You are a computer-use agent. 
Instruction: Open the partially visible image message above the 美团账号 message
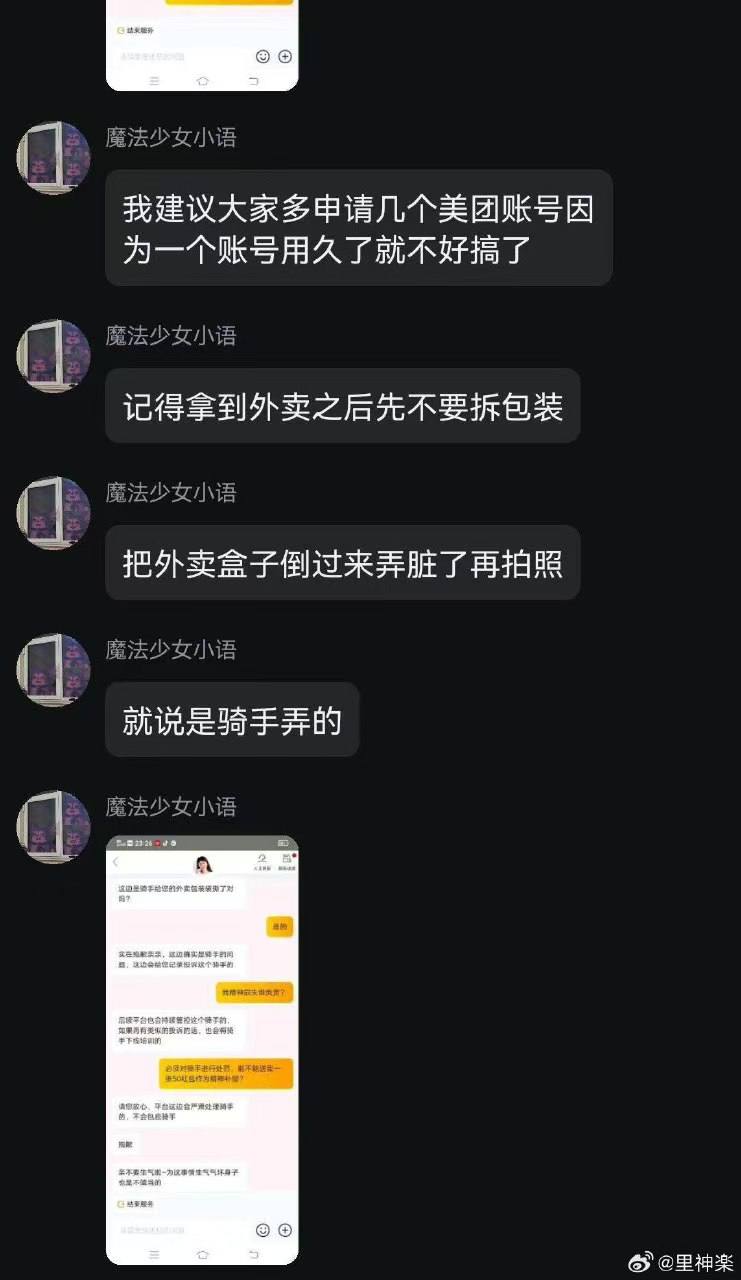pos(202,44)
